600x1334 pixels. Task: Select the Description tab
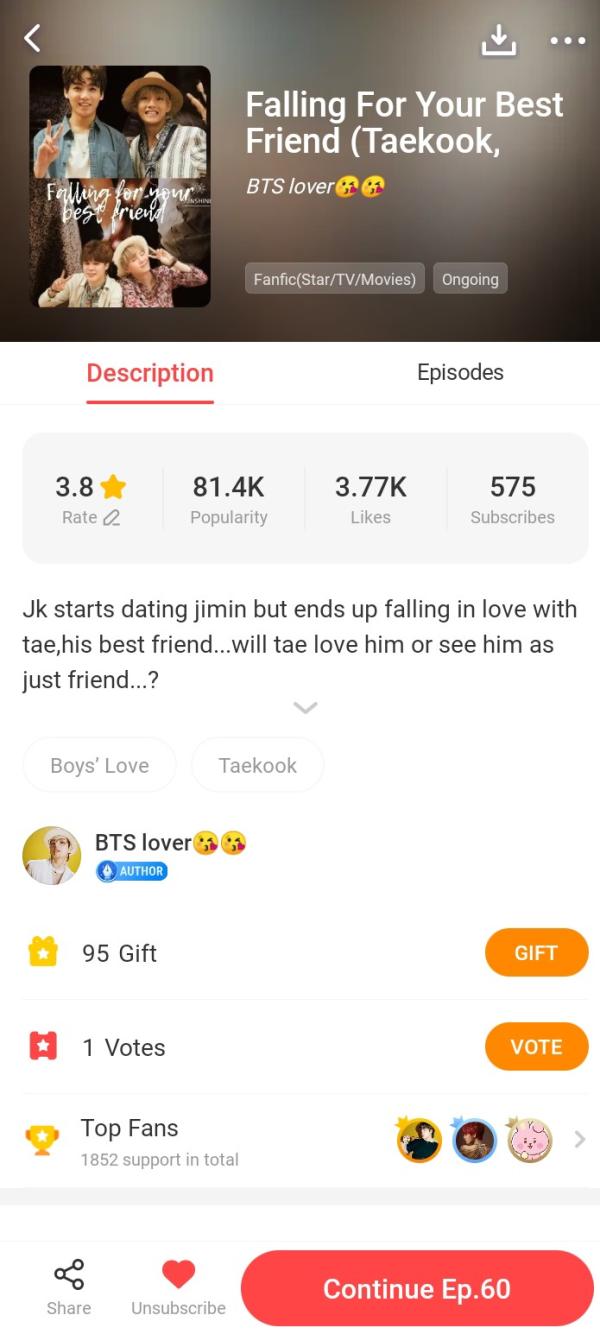(x=150, y=373)
